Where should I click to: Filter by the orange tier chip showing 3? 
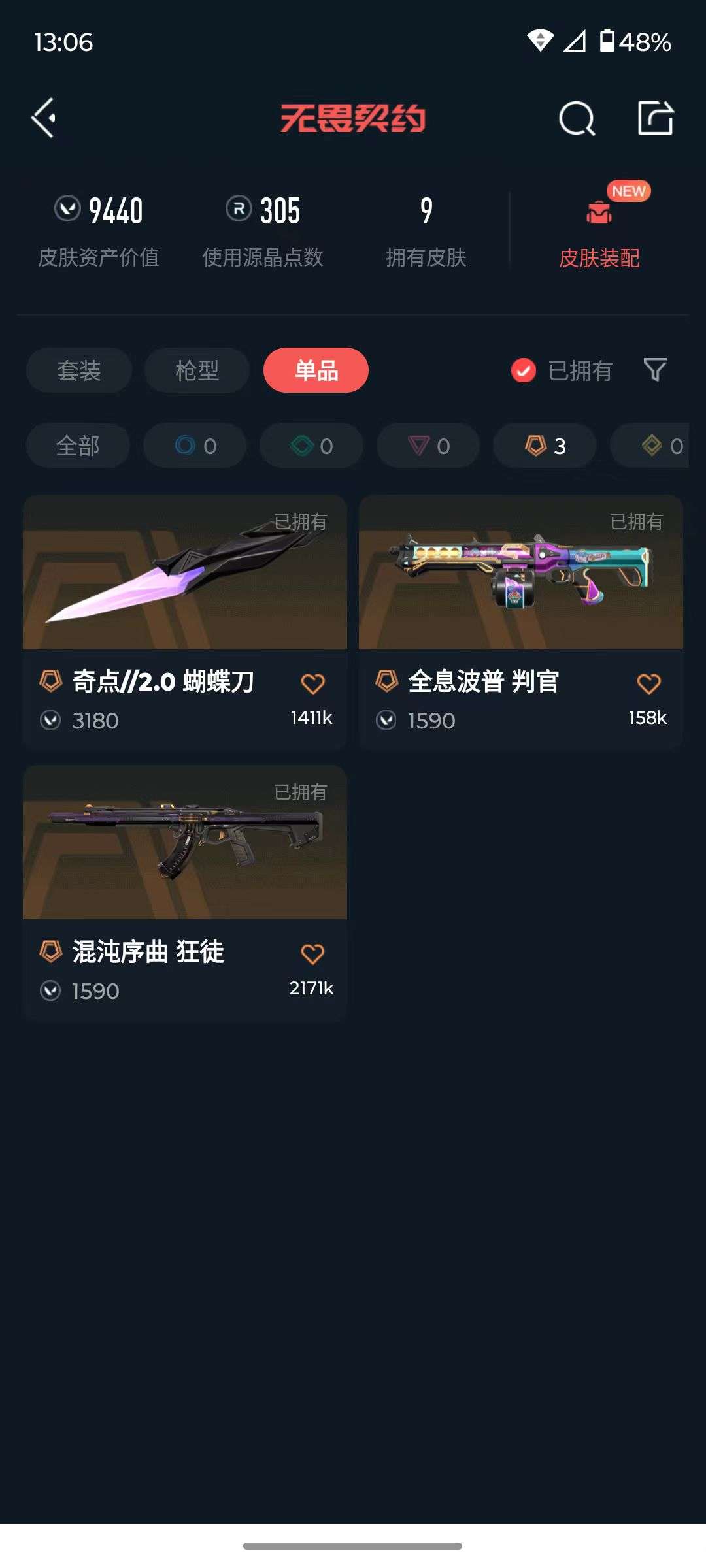(x=545, y=446)
